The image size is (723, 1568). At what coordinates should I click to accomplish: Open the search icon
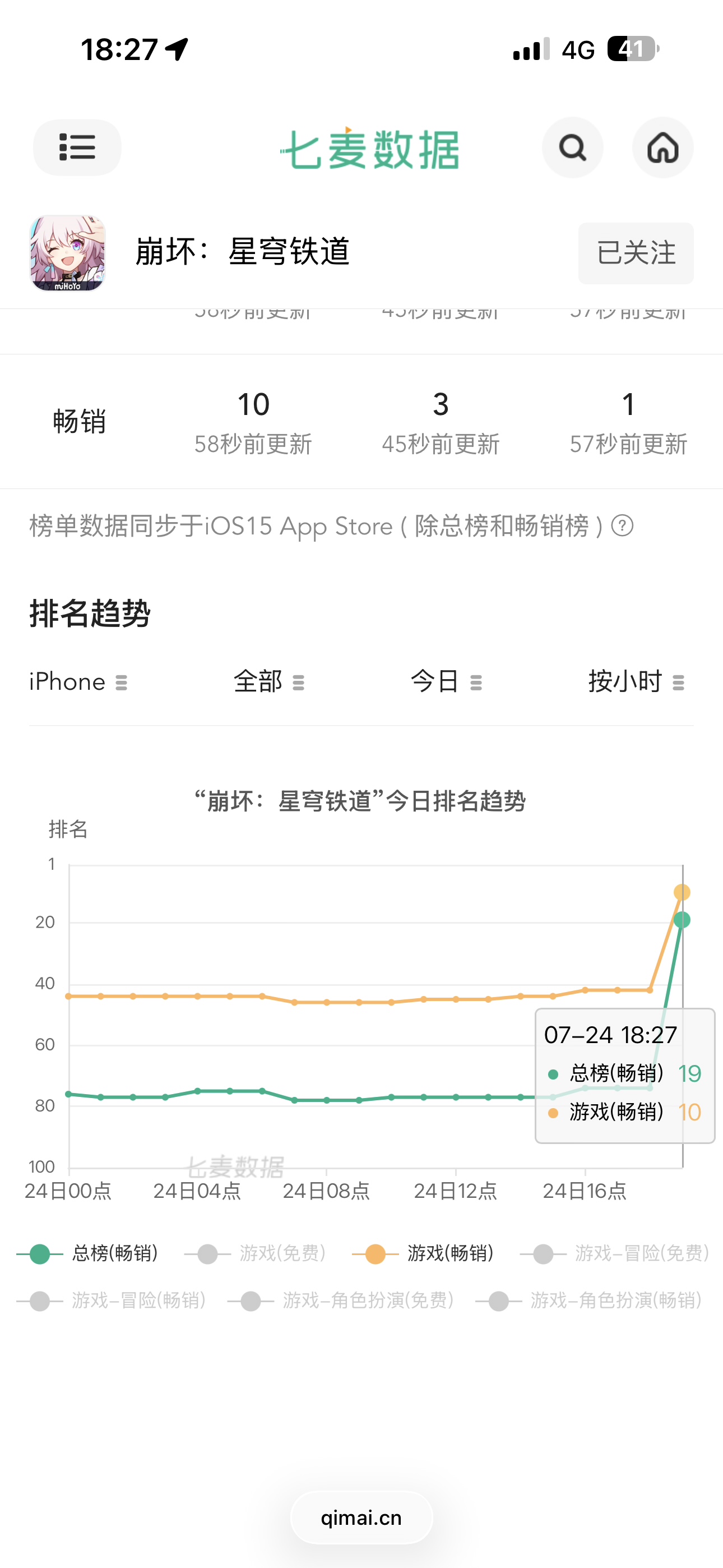(572, 147)
